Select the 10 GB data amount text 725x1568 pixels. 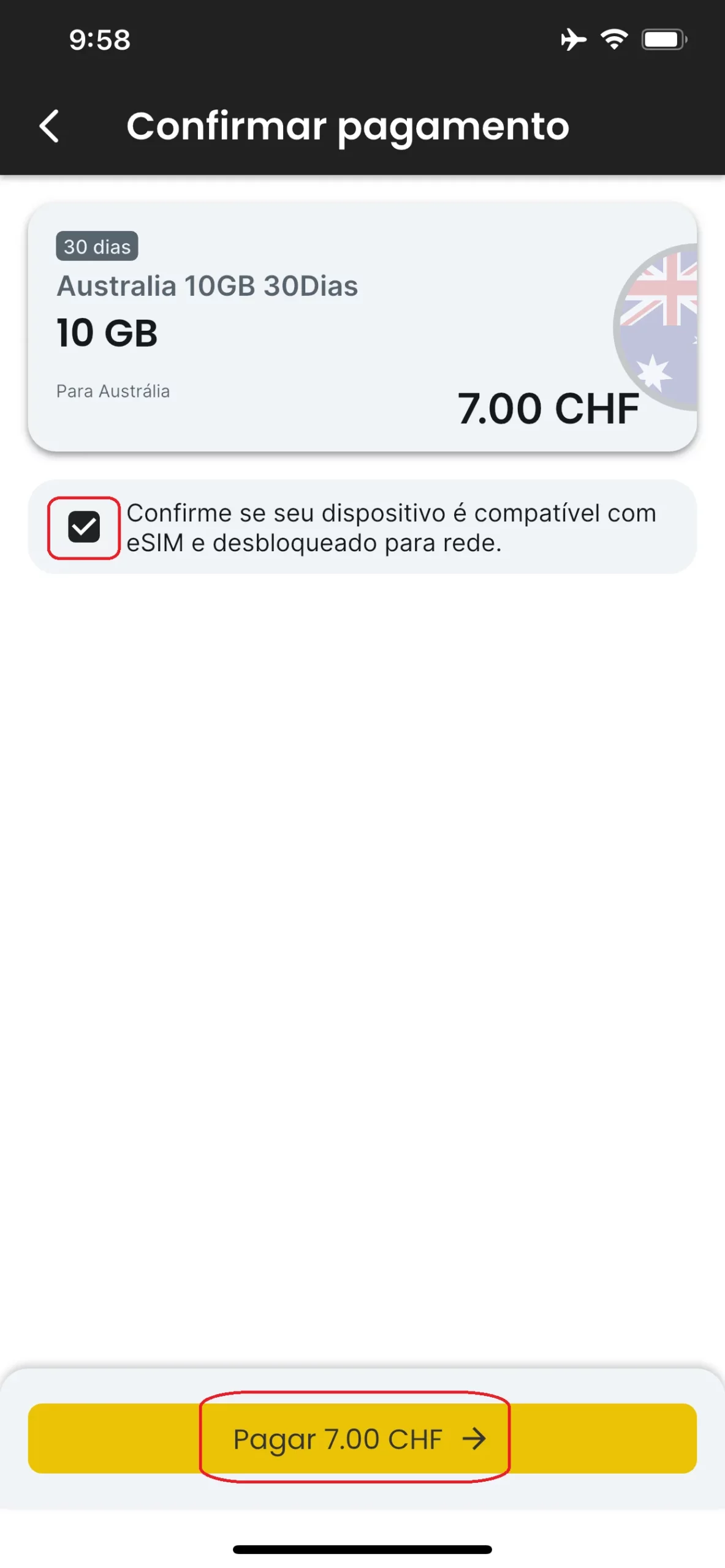[x=107, y=333]
